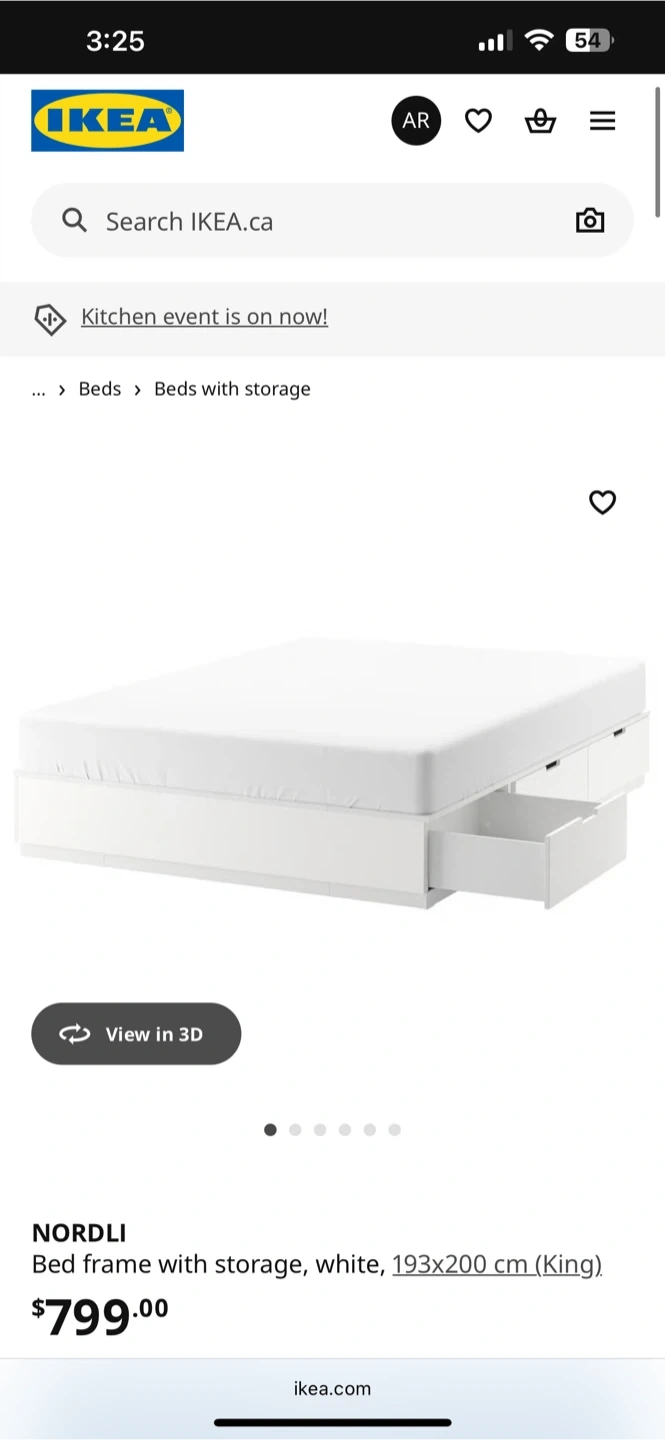View the bed in 3D
Viewport: 665px width, 1440px height.
tap(136, 1034)
